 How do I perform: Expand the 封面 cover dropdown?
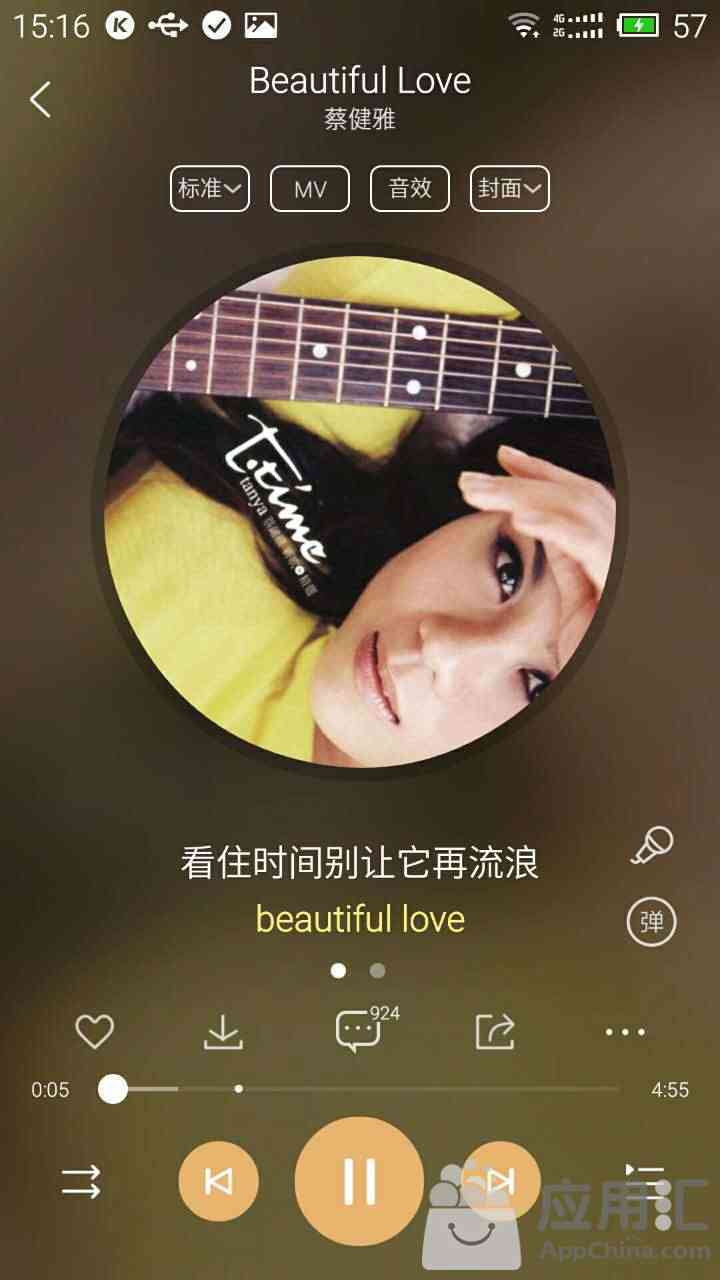[510, 189]
